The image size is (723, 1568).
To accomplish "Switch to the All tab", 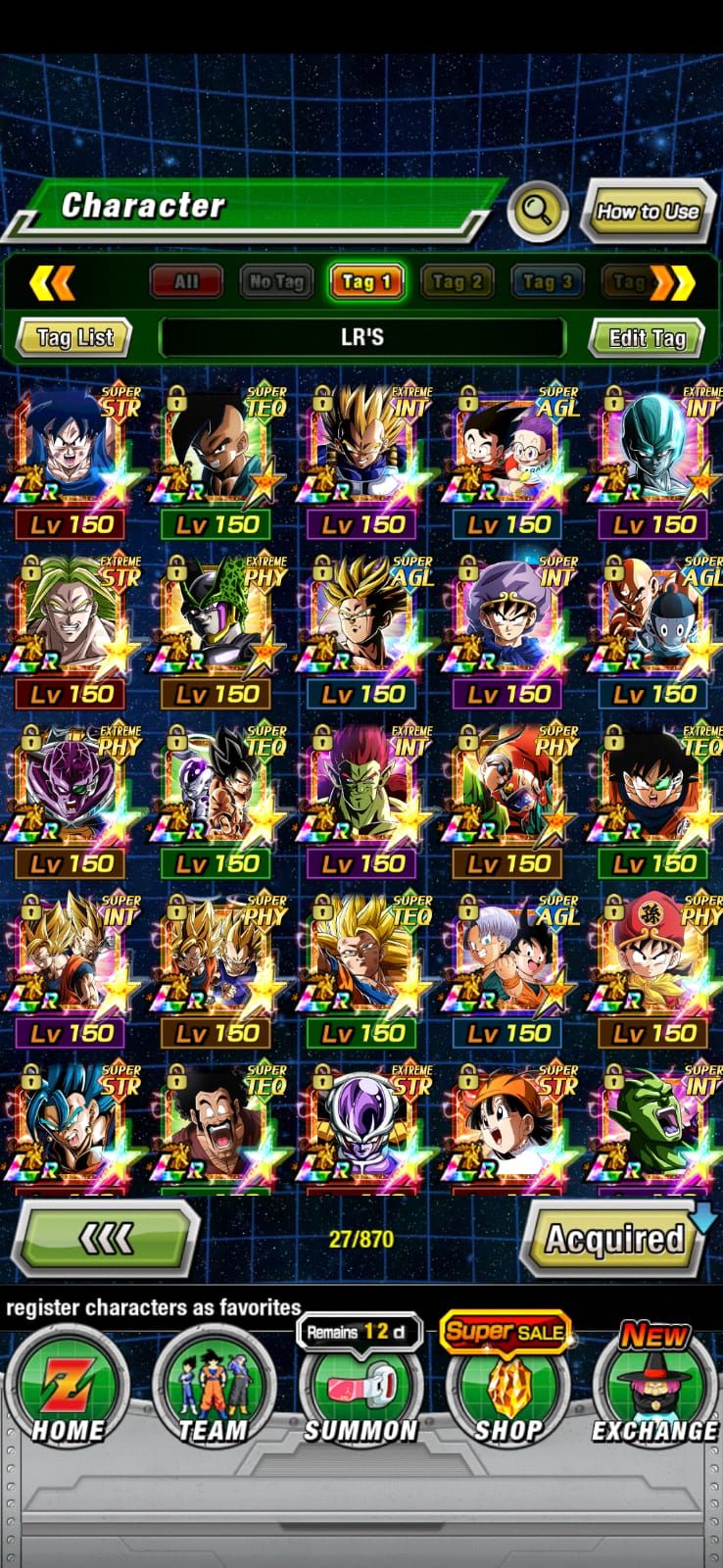I will [186, 282].
